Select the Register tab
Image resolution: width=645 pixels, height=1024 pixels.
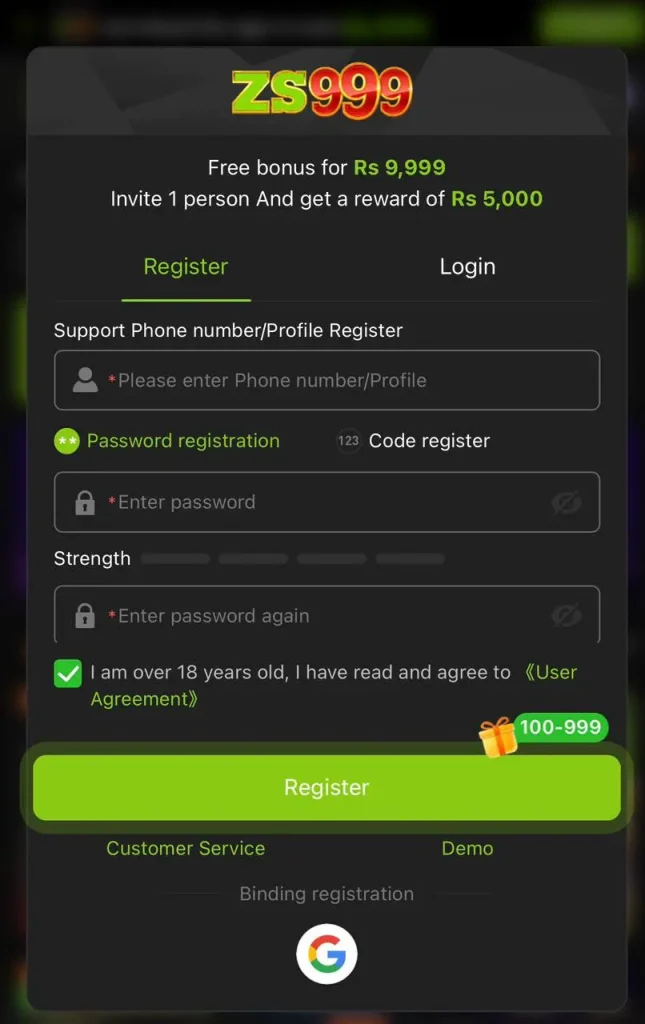point(186,267)
